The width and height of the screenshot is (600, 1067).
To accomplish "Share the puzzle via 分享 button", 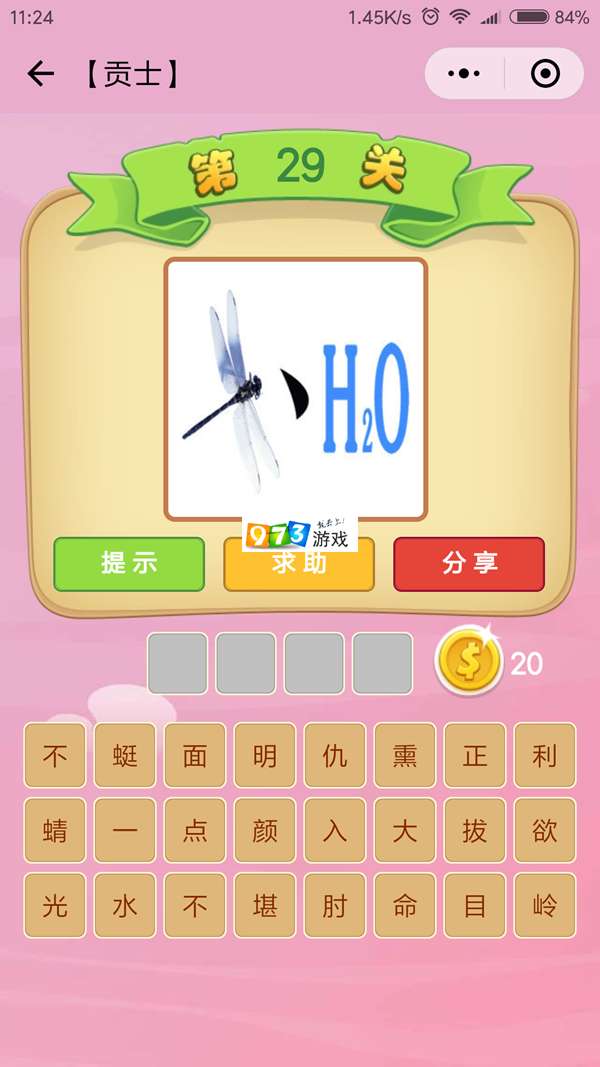I will [x=469, y=564].
